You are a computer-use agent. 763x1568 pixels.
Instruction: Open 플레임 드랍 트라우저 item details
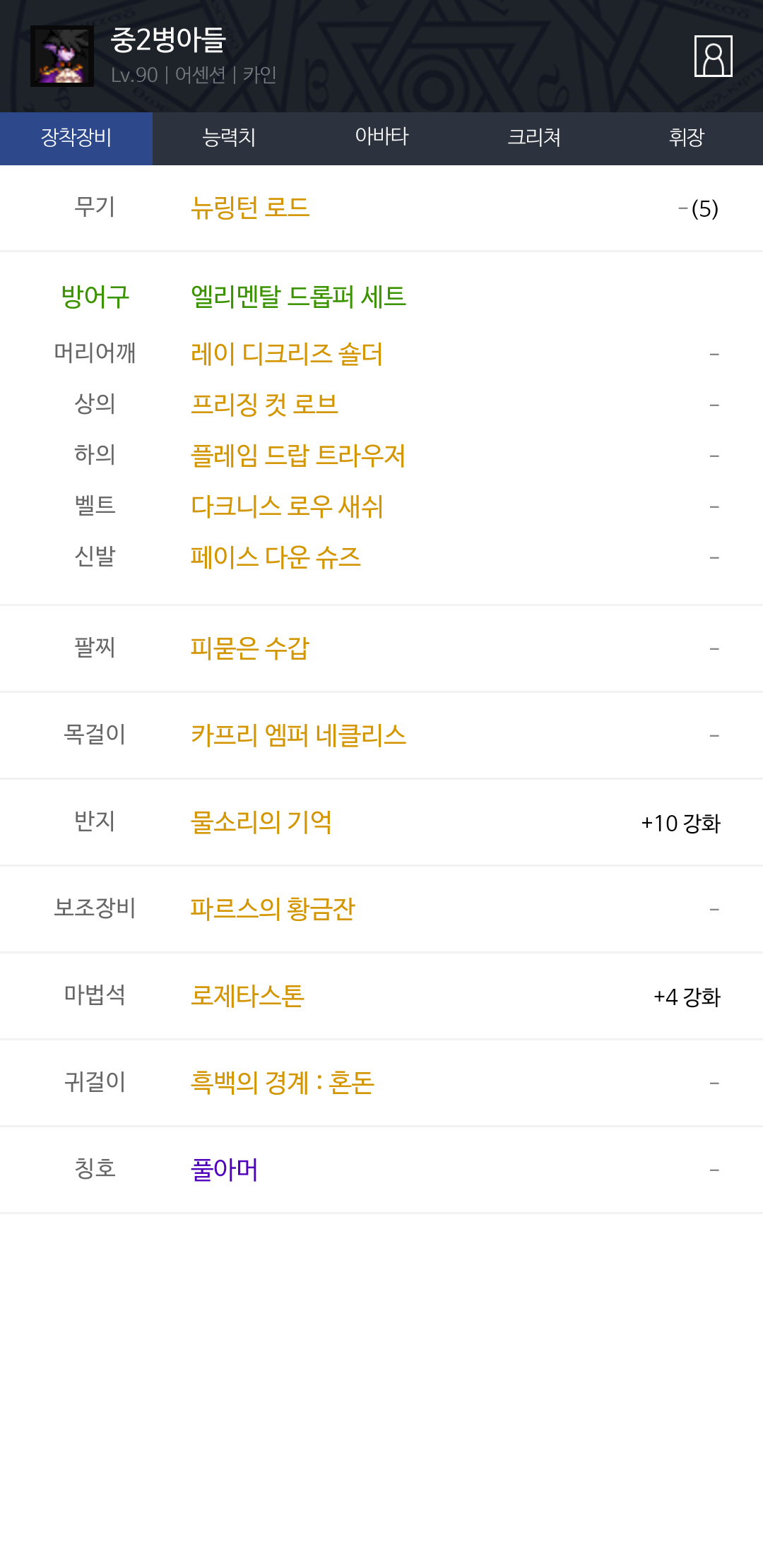tap(298, 456)
